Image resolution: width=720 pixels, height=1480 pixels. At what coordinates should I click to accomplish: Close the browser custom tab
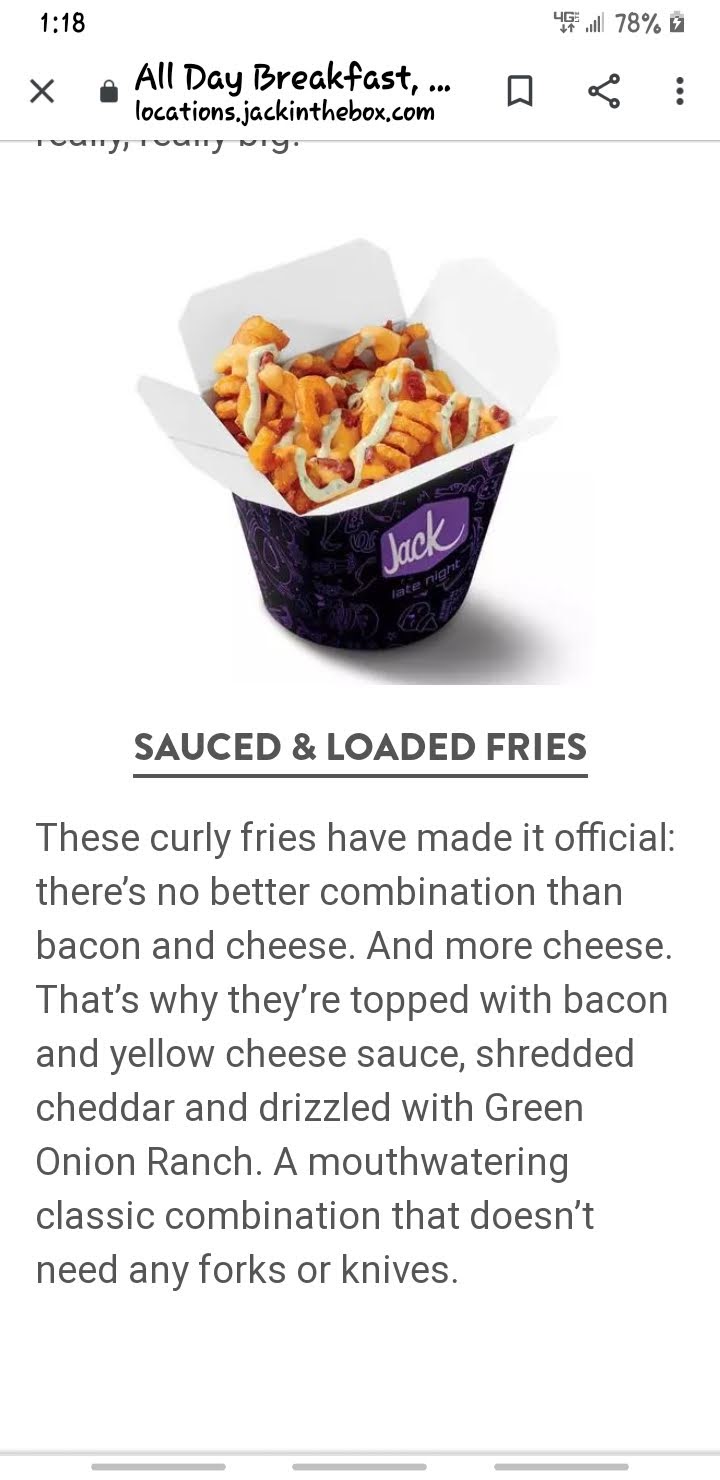pos(41,92)
